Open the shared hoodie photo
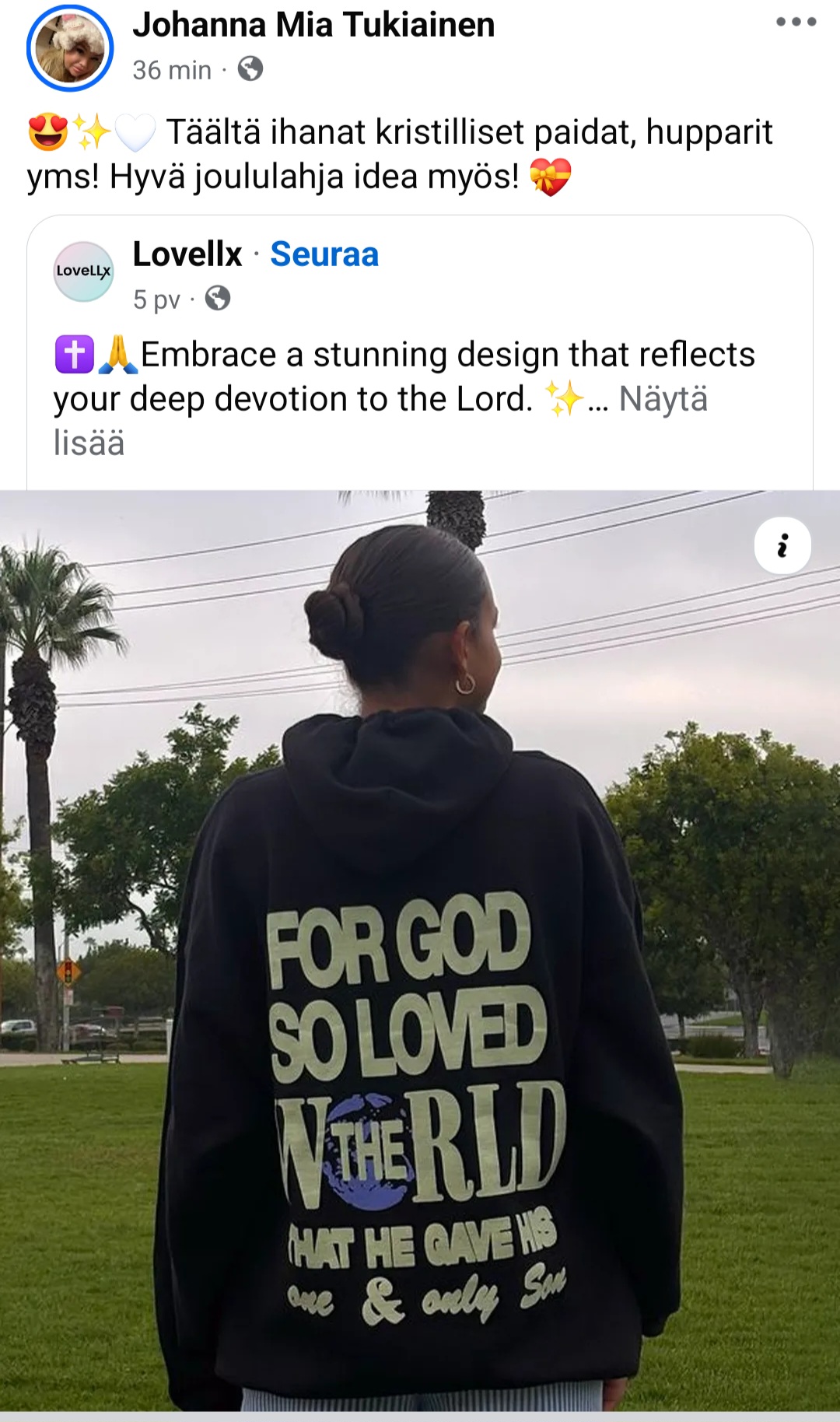The image size is (840, 1422). point(420,972)
